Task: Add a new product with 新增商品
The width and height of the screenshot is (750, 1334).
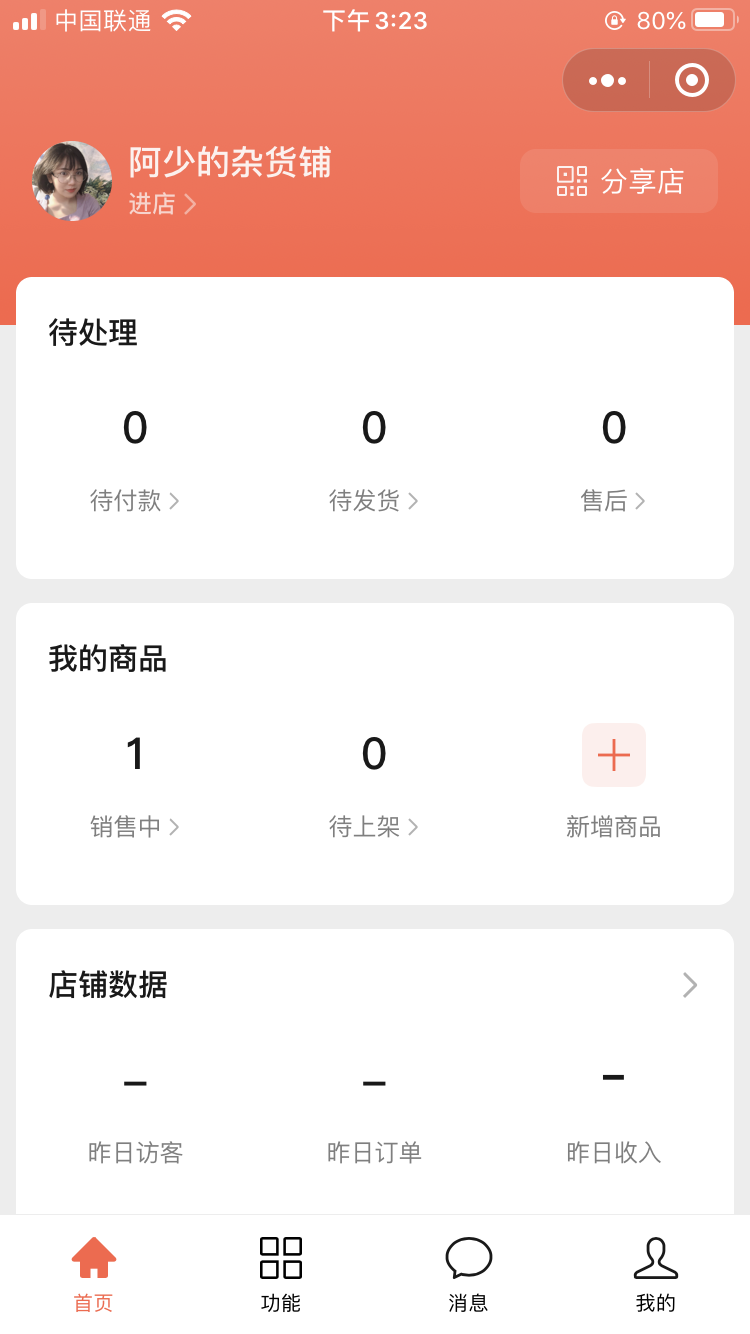Action: click(x=613, y=756)
